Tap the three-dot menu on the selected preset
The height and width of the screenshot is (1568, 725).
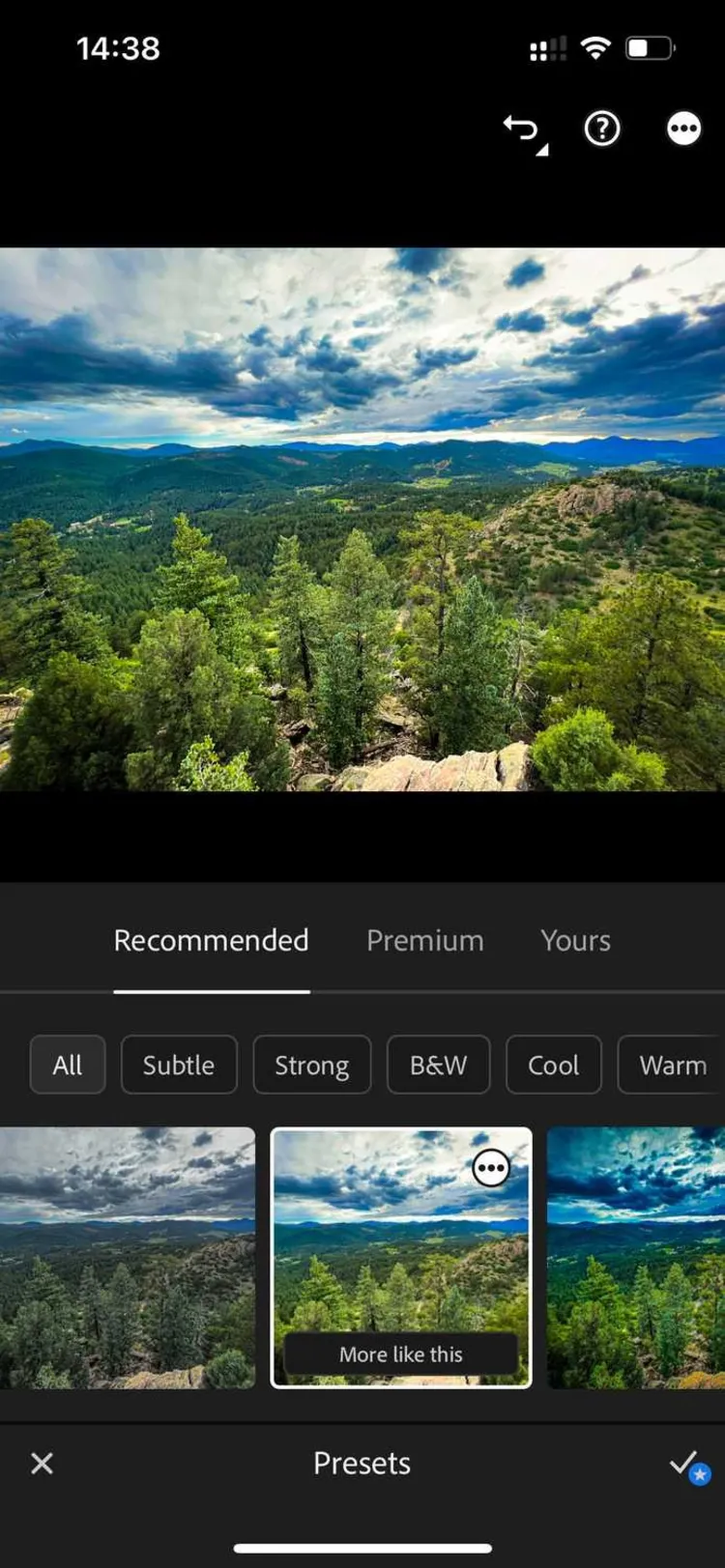coord(491,1166)
